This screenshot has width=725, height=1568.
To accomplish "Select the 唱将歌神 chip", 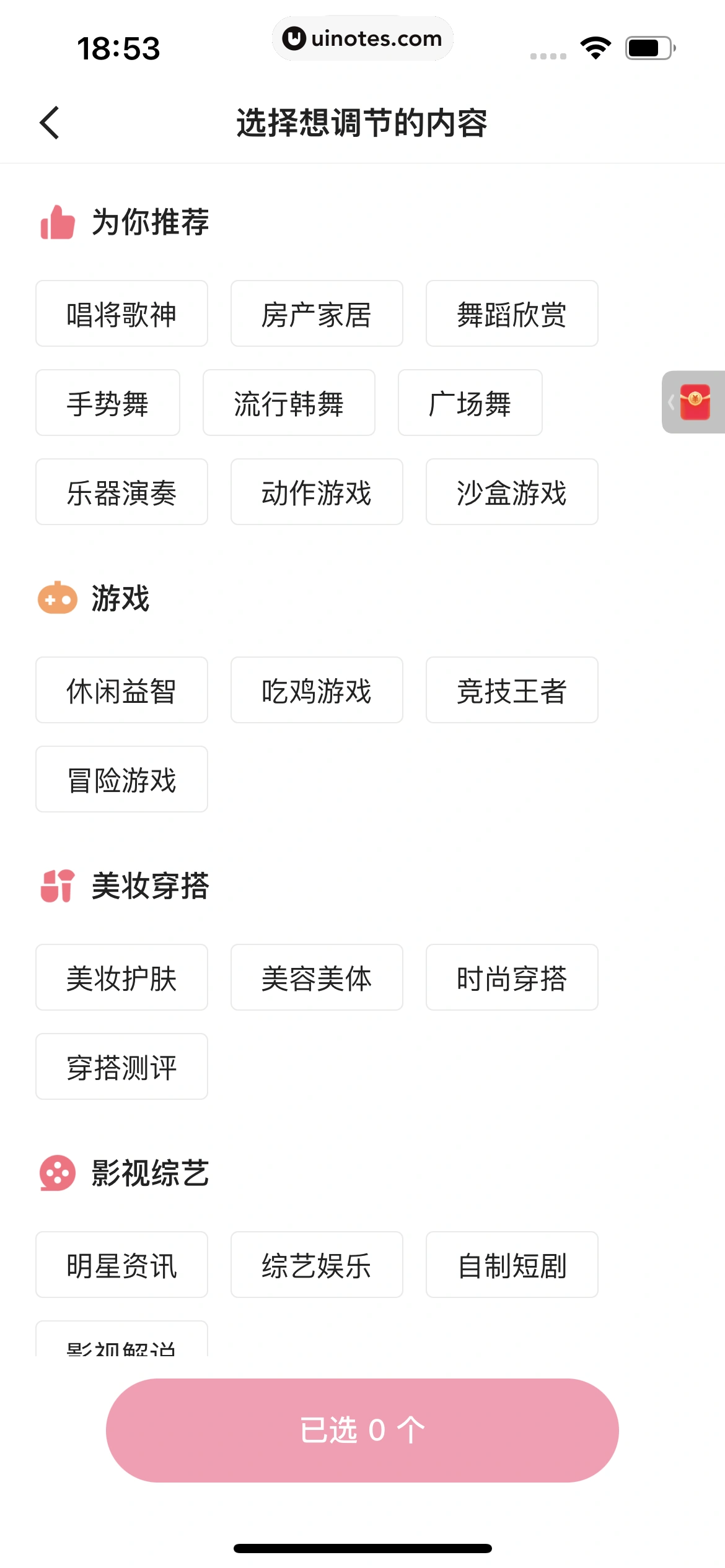I will [x=121, y=314].
